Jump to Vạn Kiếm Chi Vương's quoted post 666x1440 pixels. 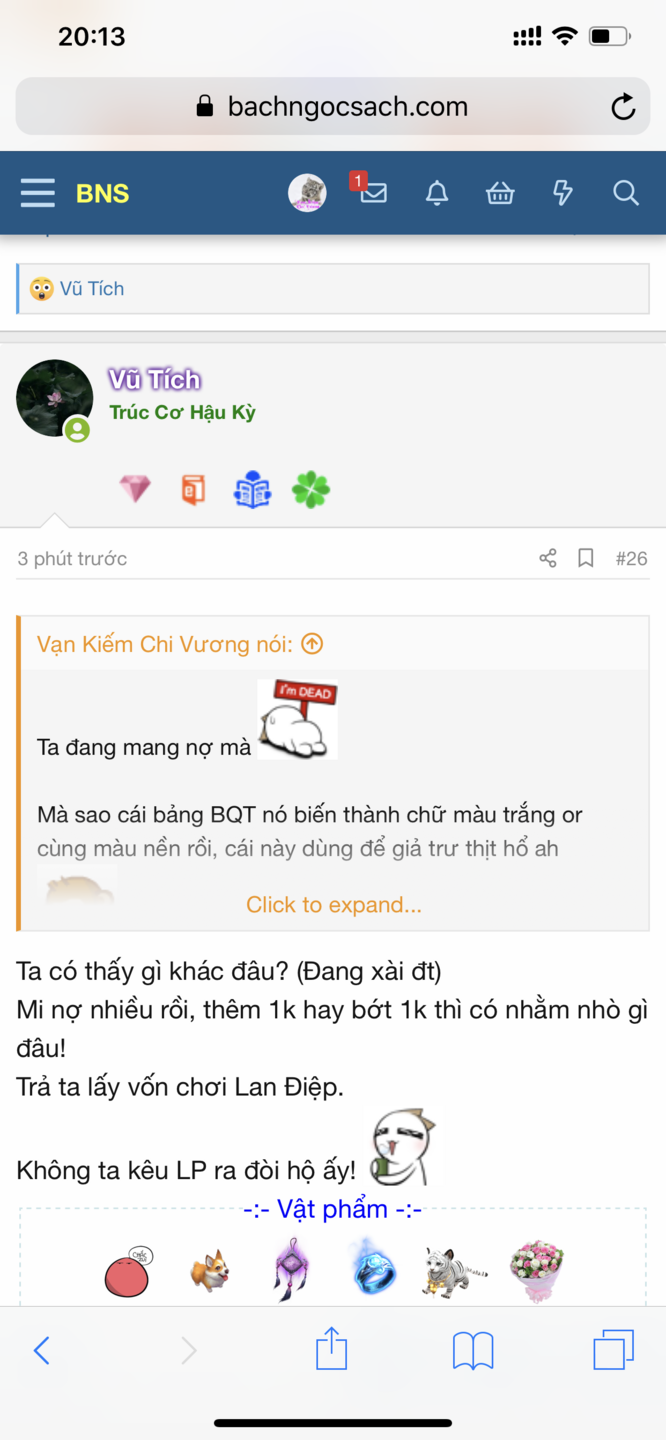[x=312, y=644]
